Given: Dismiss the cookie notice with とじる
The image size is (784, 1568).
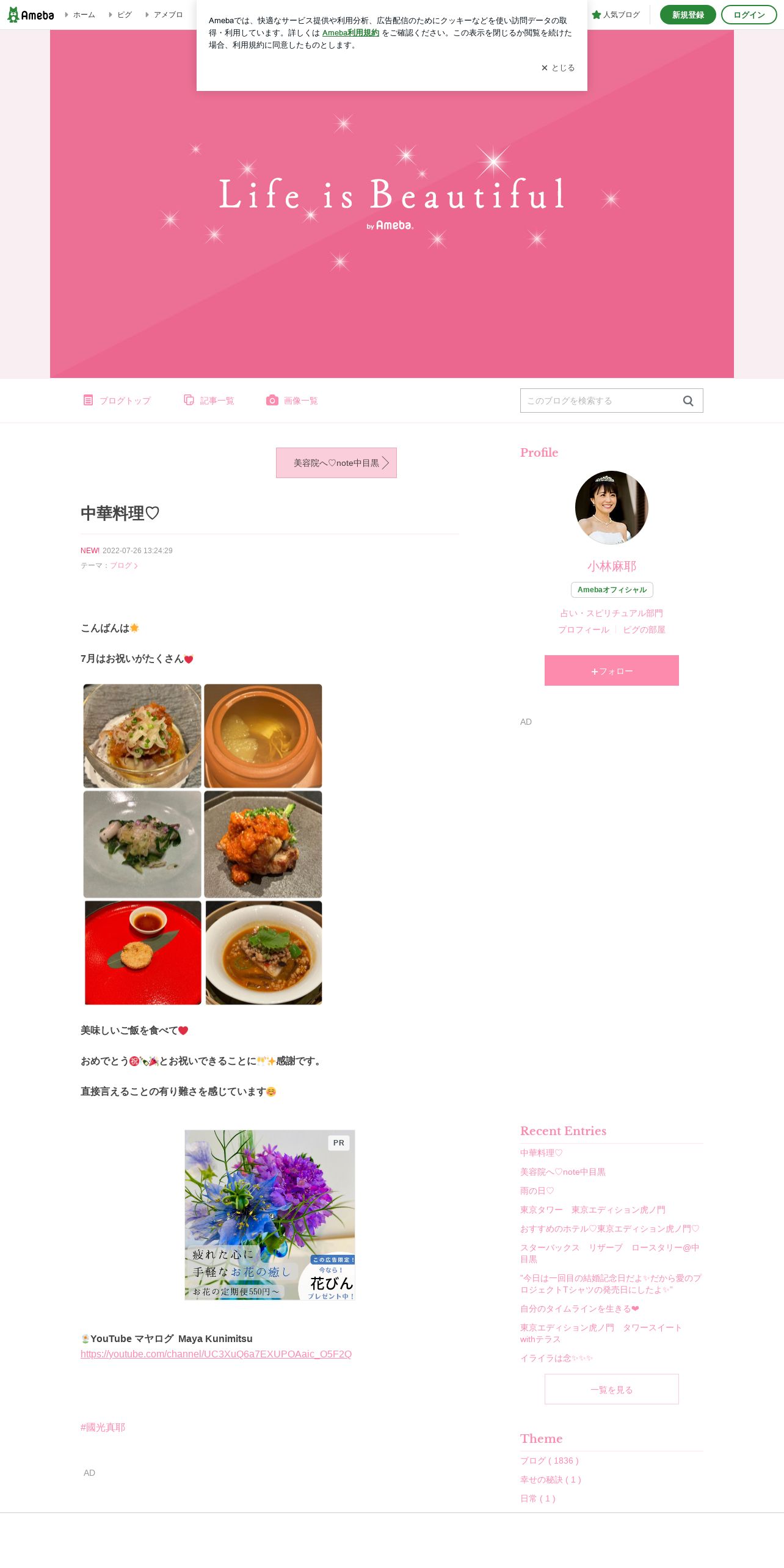Looking at the screenshot, I should pos(558,68).
